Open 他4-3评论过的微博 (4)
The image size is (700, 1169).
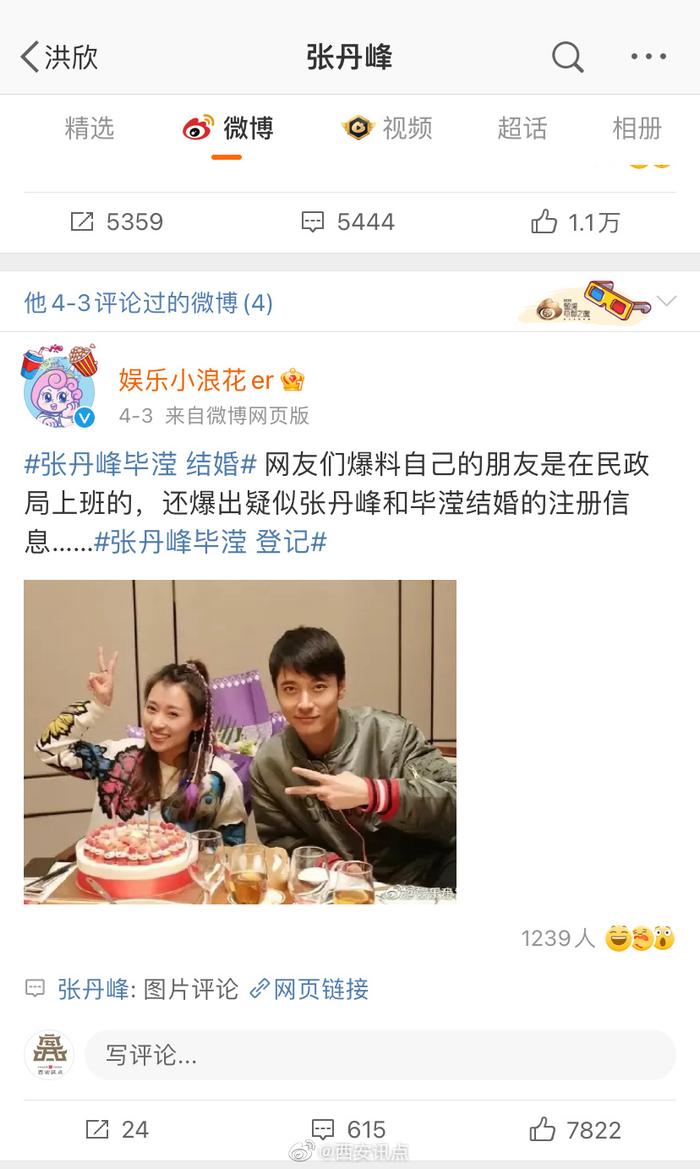pos(148,303)
